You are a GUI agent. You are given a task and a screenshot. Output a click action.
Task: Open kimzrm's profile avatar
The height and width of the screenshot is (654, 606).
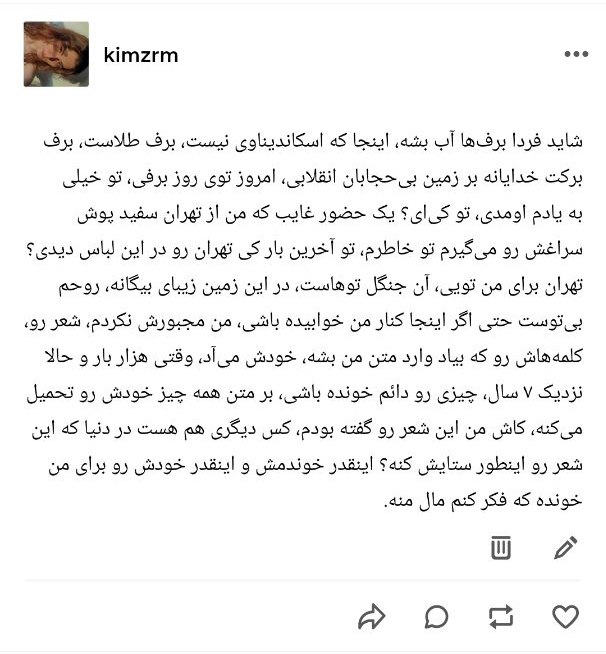[x=49, y=55]
